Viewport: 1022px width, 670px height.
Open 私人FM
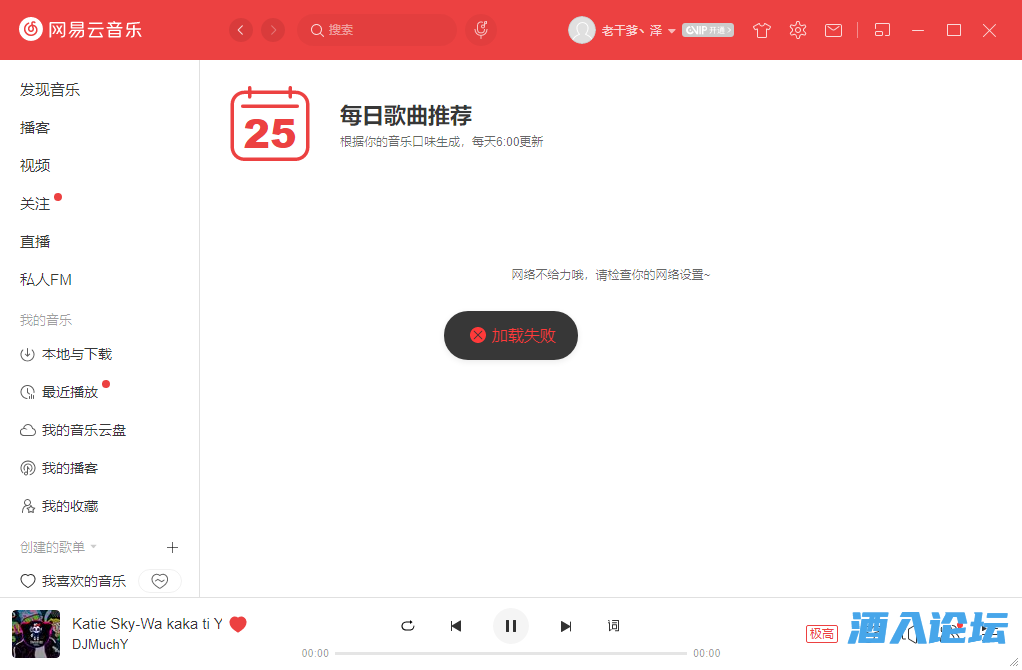pyautogui.click(x=46, y=280)
